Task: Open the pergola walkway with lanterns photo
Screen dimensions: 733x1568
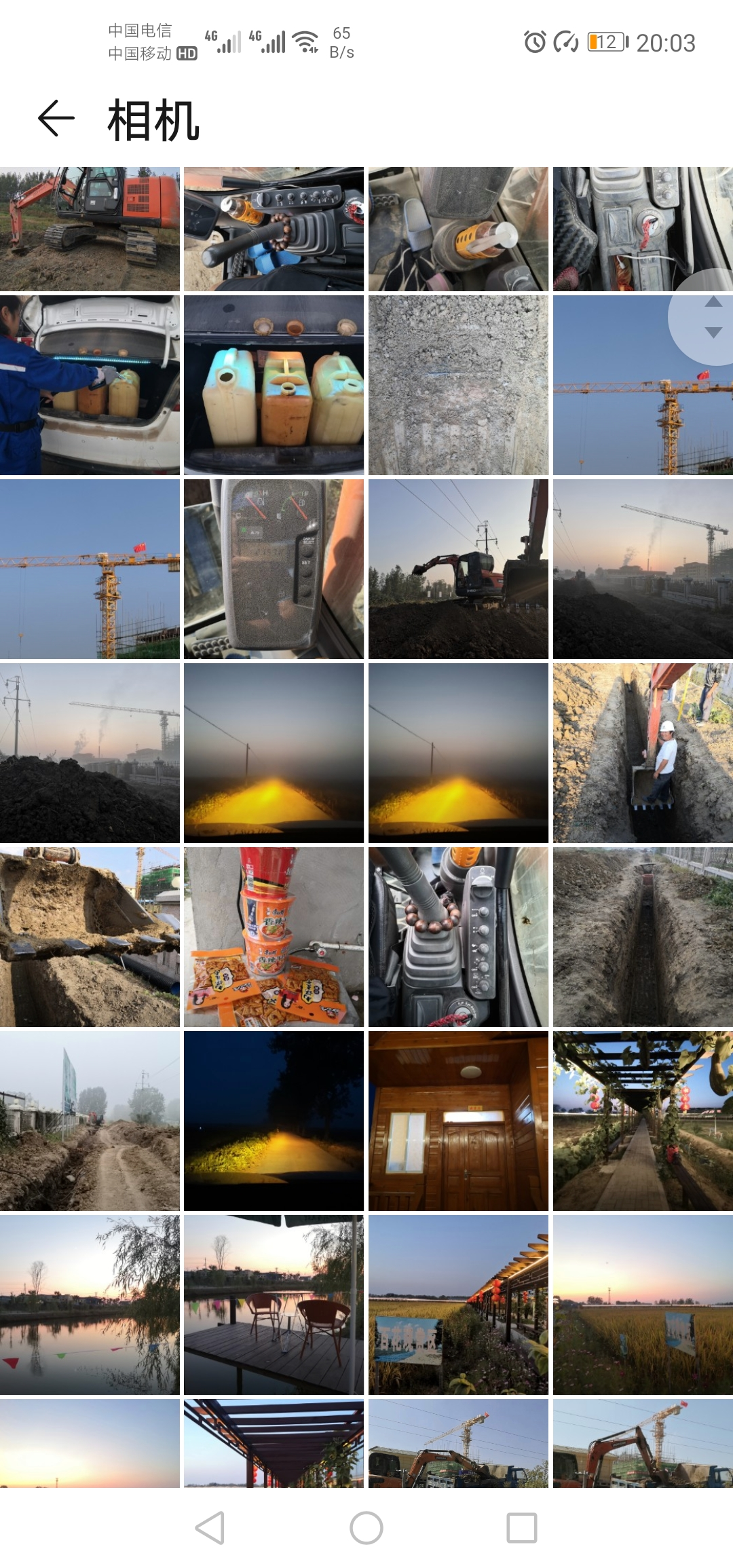Action: (x=643, y=1121)
